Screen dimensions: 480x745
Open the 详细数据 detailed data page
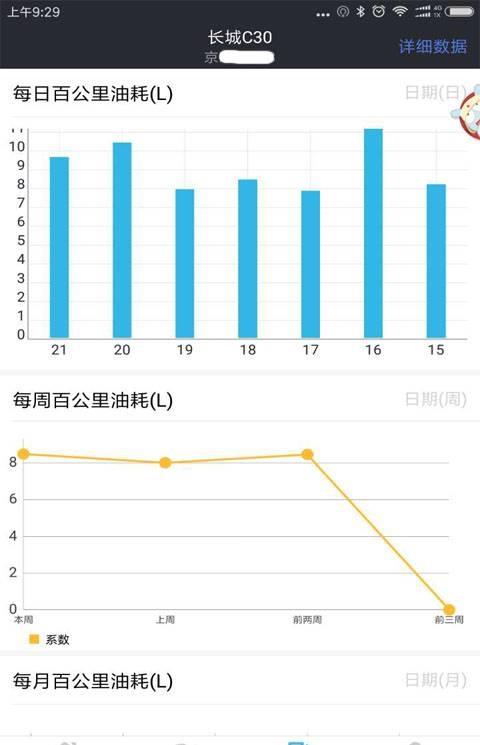432,47
